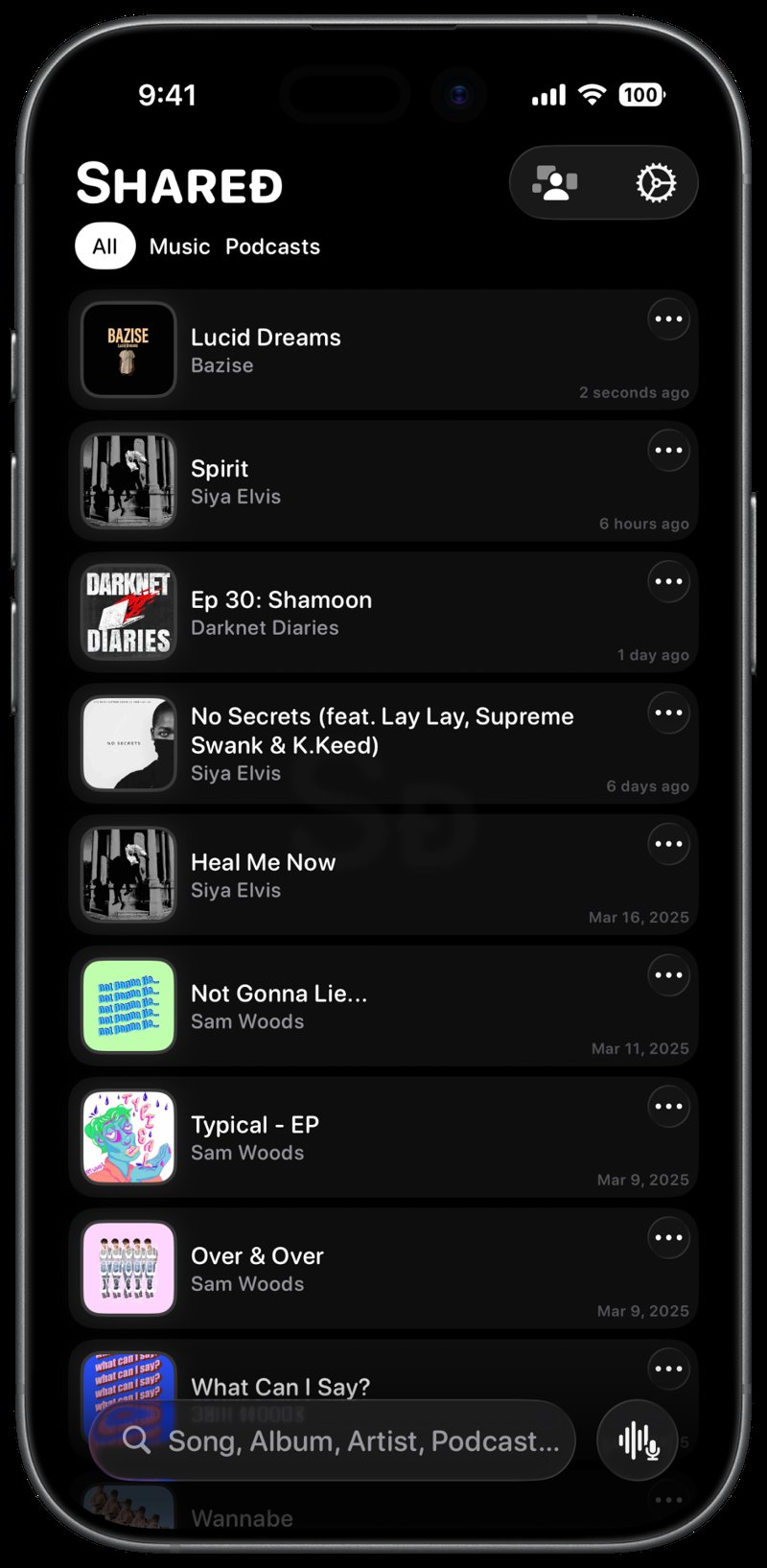Open more options for Lucid Dreams
767x1568 pixels.
coord(668,319)
